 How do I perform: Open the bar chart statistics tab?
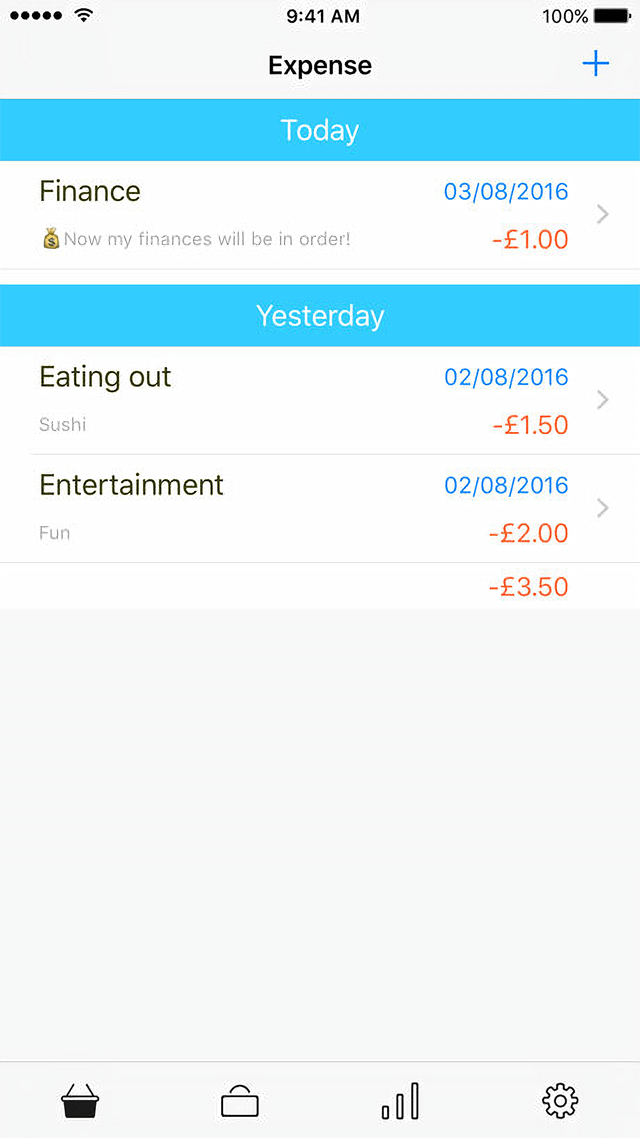pyautogui.click(x=401, y=1100)
